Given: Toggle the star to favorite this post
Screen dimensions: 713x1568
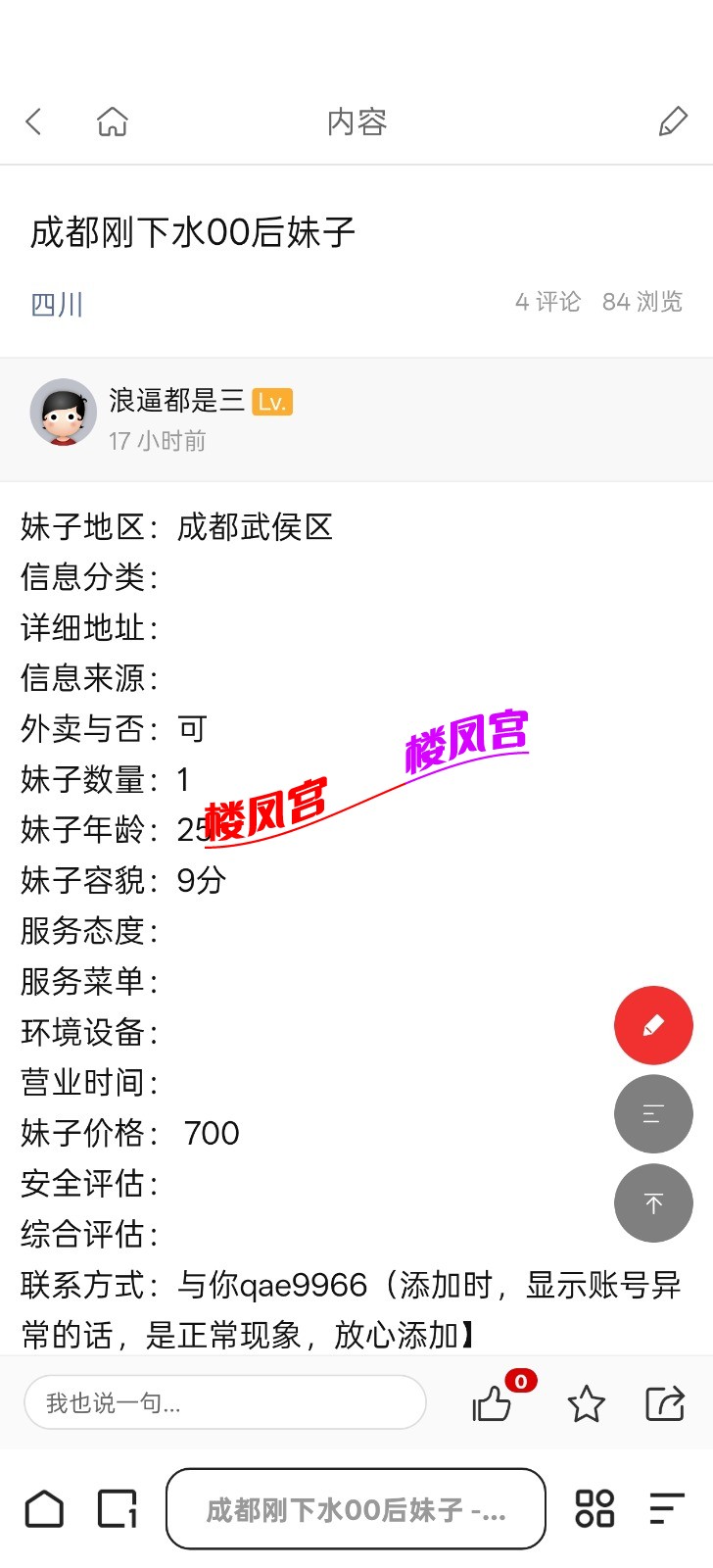Looking at the screenshot, I should point(586,1405).
